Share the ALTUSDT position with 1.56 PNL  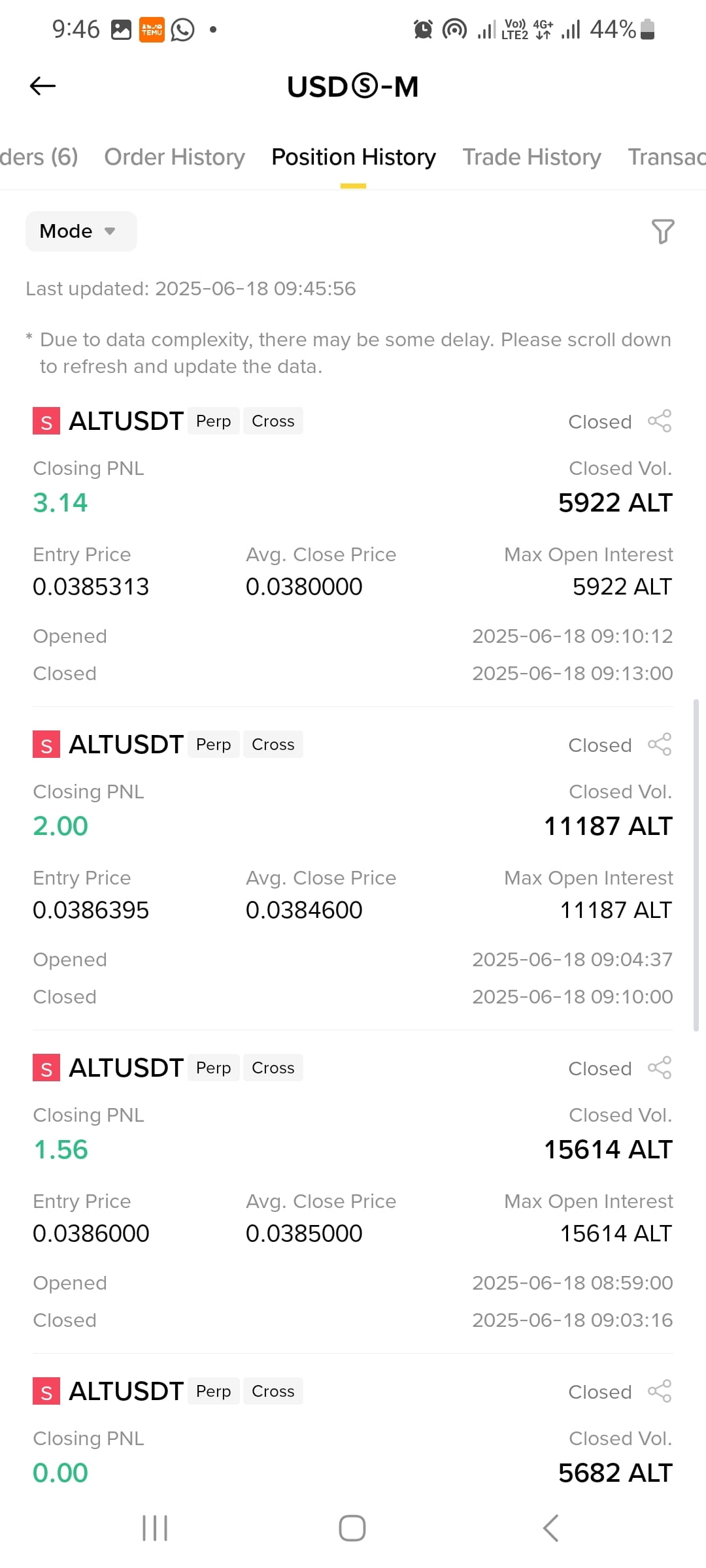click(660, 1068)
